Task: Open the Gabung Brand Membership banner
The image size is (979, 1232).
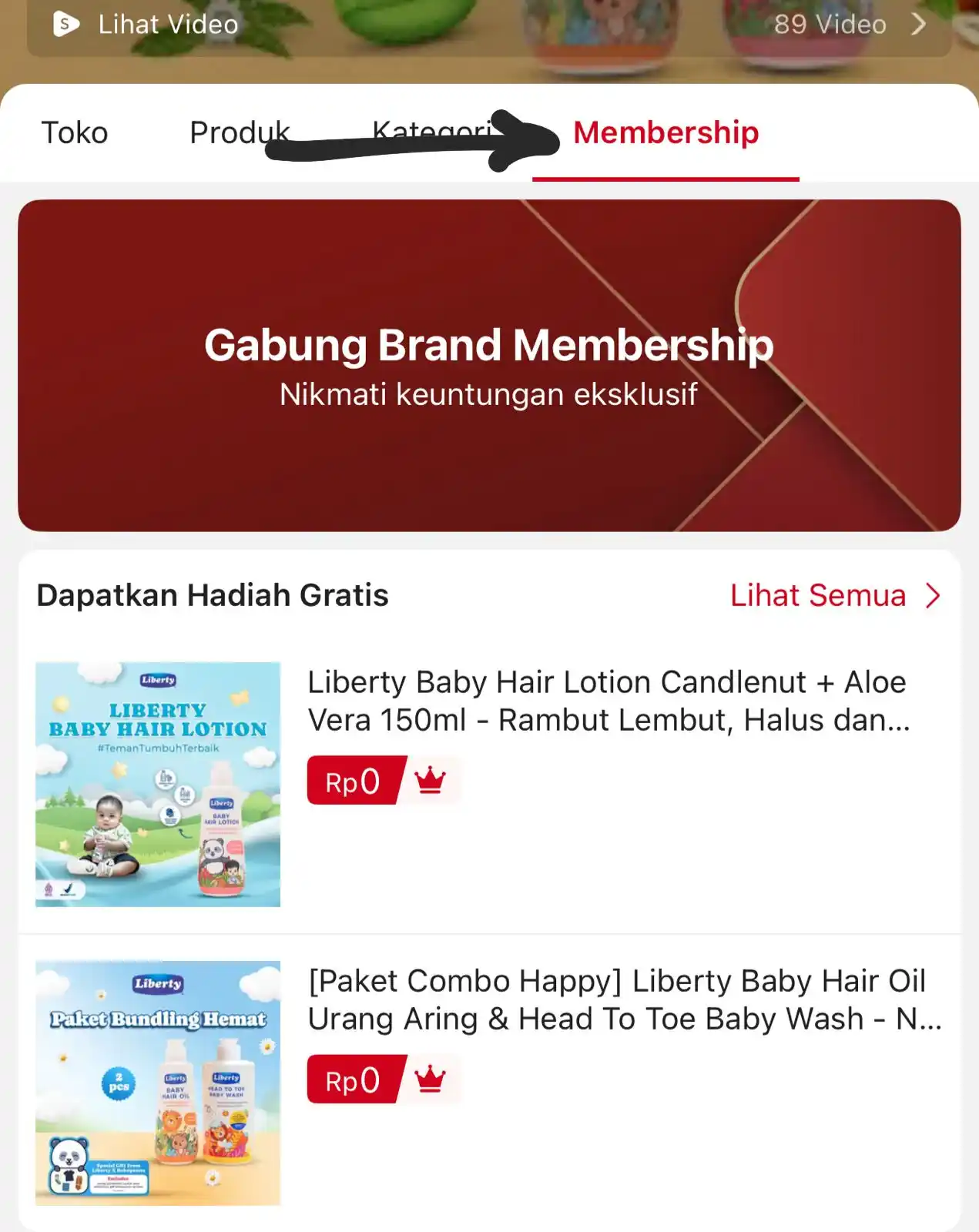Action: coord(489,365)
